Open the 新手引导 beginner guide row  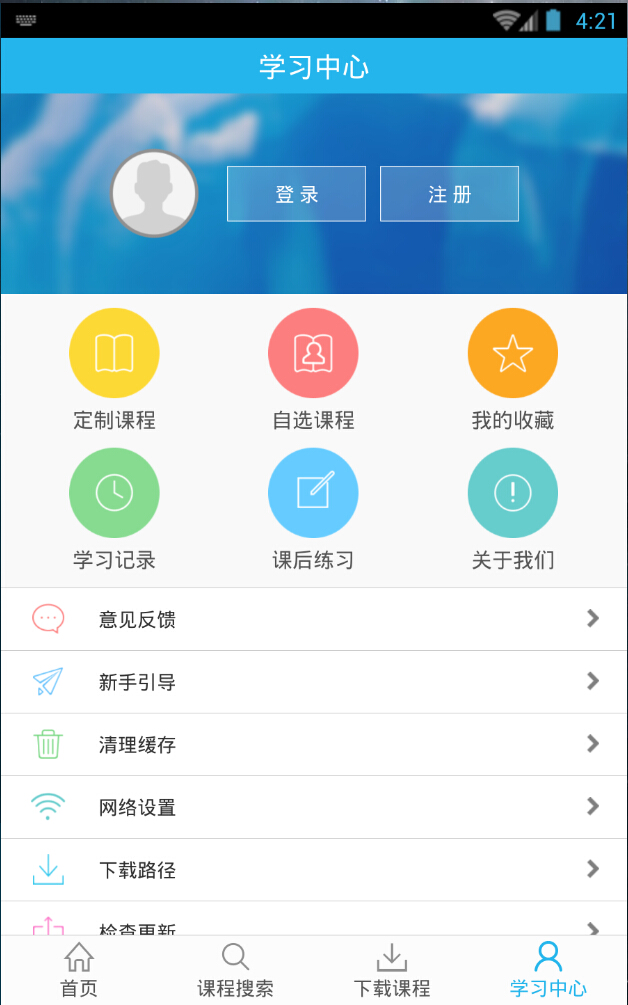(314, 682)
